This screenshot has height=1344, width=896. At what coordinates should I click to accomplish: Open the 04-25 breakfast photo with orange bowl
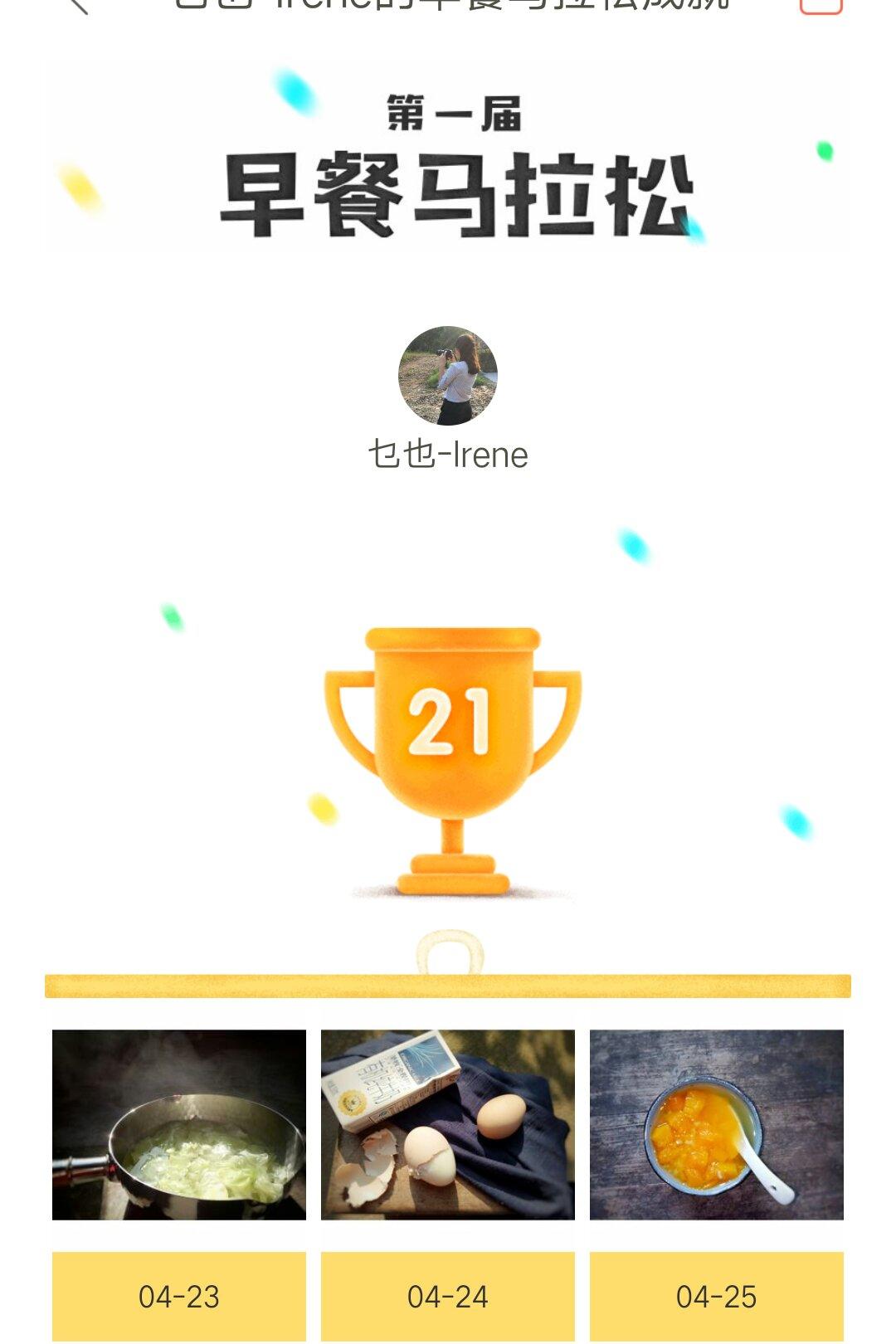(717, 1124)
